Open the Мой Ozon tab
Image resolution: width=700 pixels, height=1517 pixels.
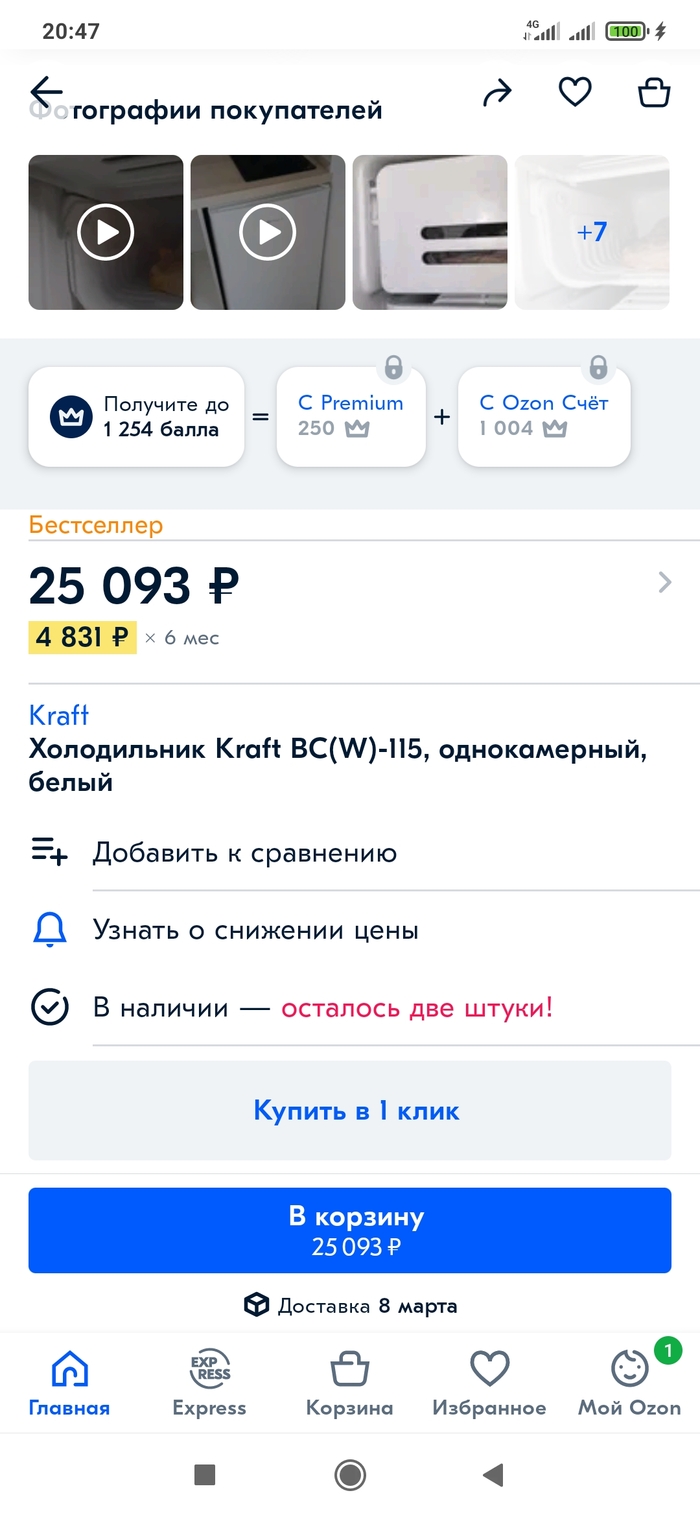point(630,1382)
